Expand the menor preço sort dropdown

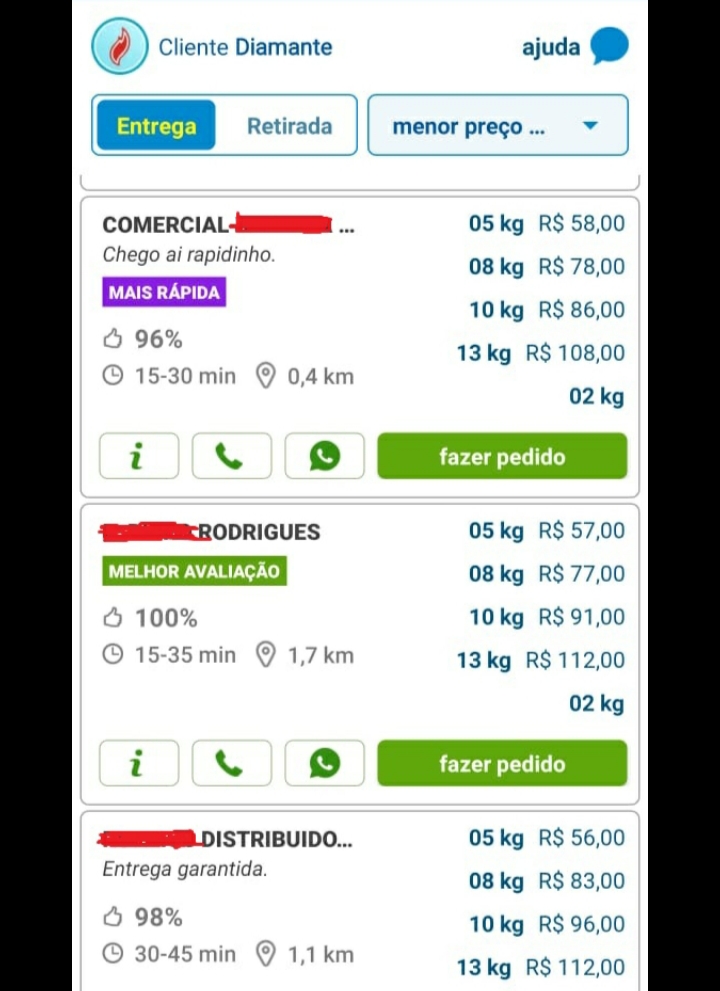click(498, 126)
